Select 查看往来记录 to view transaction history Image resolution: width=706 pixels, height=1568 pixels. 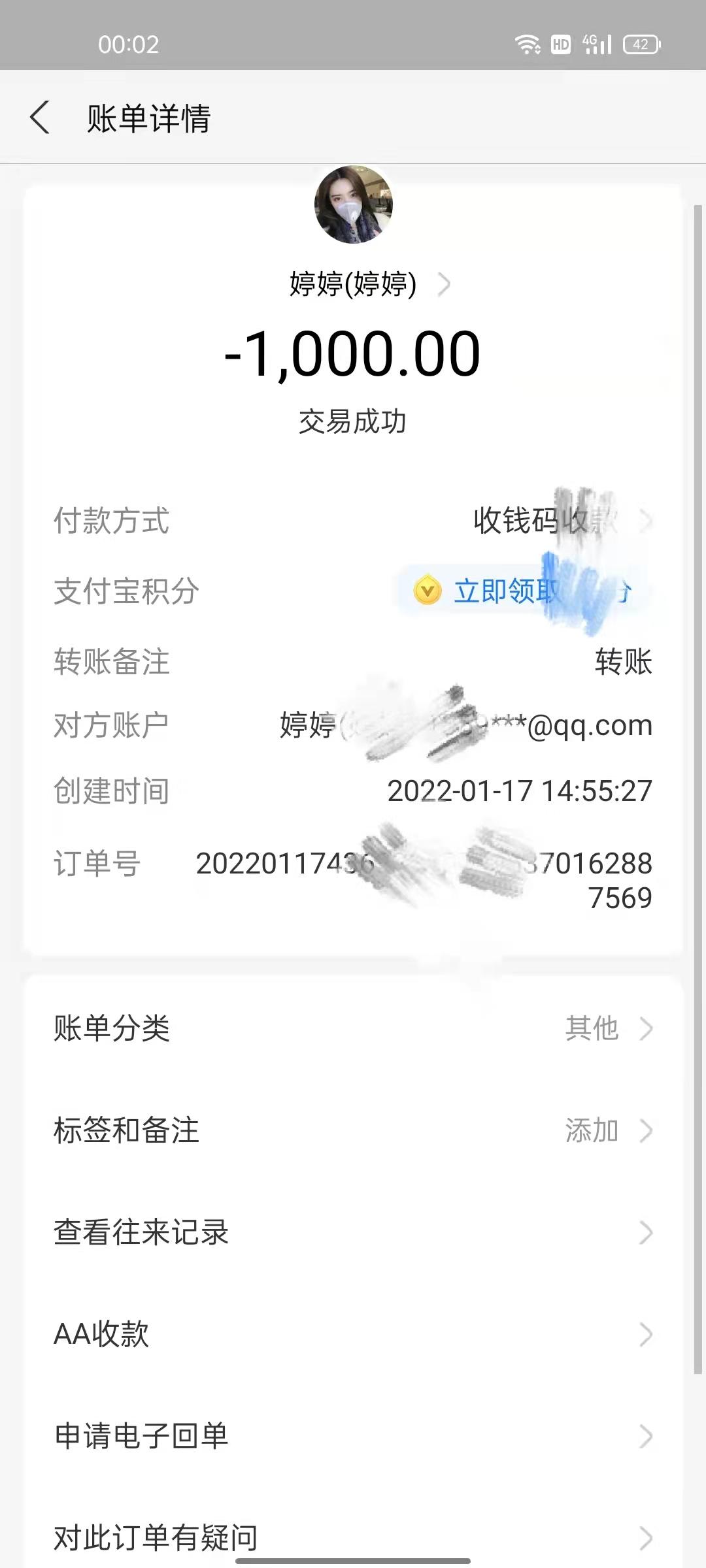353,1231
